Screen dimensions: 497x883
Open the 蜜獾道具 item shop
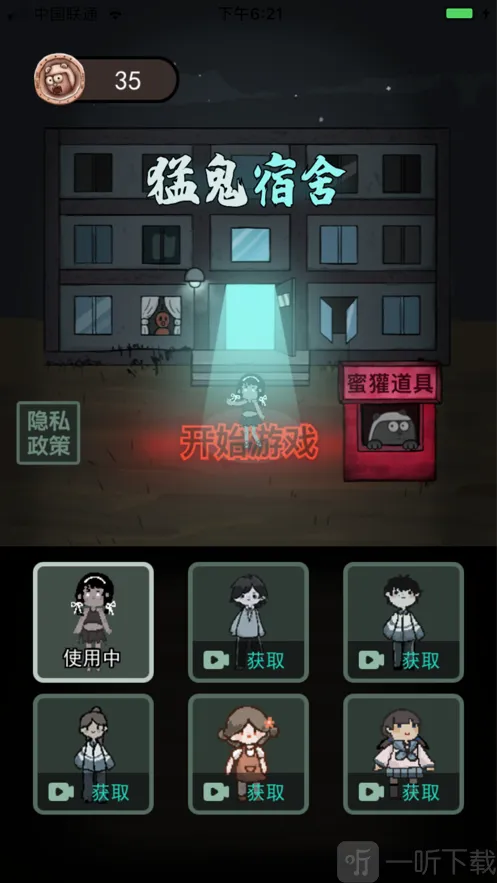pyautogui.click(x=389, y=422)
